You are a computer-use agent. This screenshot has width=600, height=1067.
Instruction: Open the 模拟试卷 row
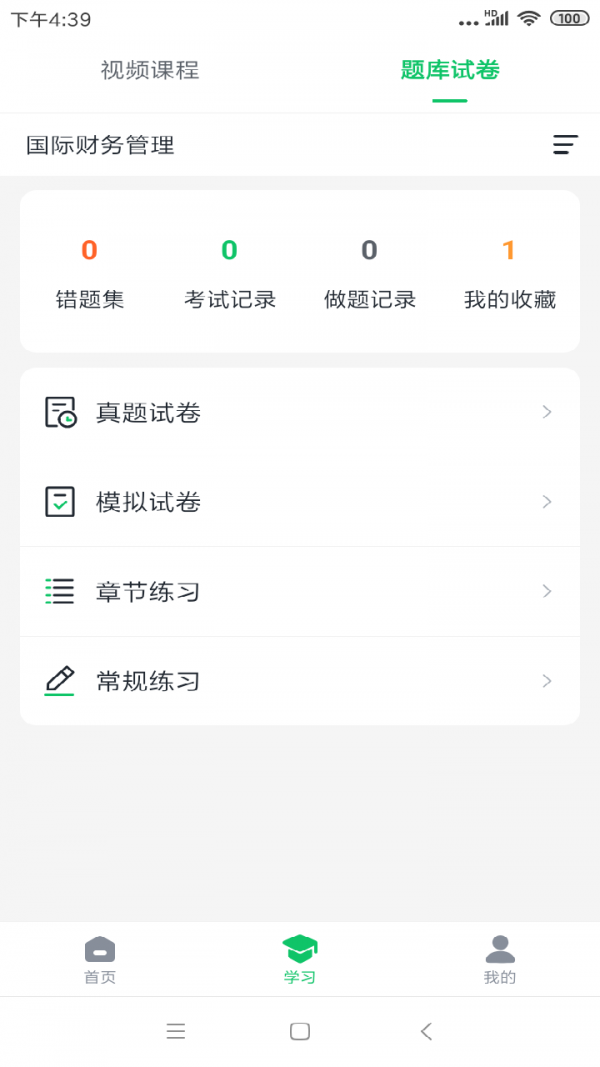300,502
